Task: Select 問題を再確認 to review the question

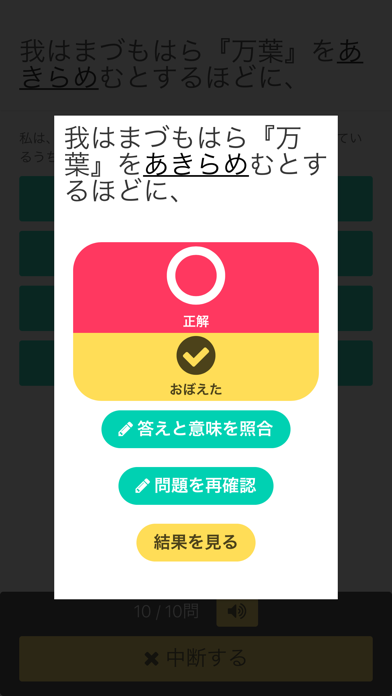Action: (x=196, y=486)
